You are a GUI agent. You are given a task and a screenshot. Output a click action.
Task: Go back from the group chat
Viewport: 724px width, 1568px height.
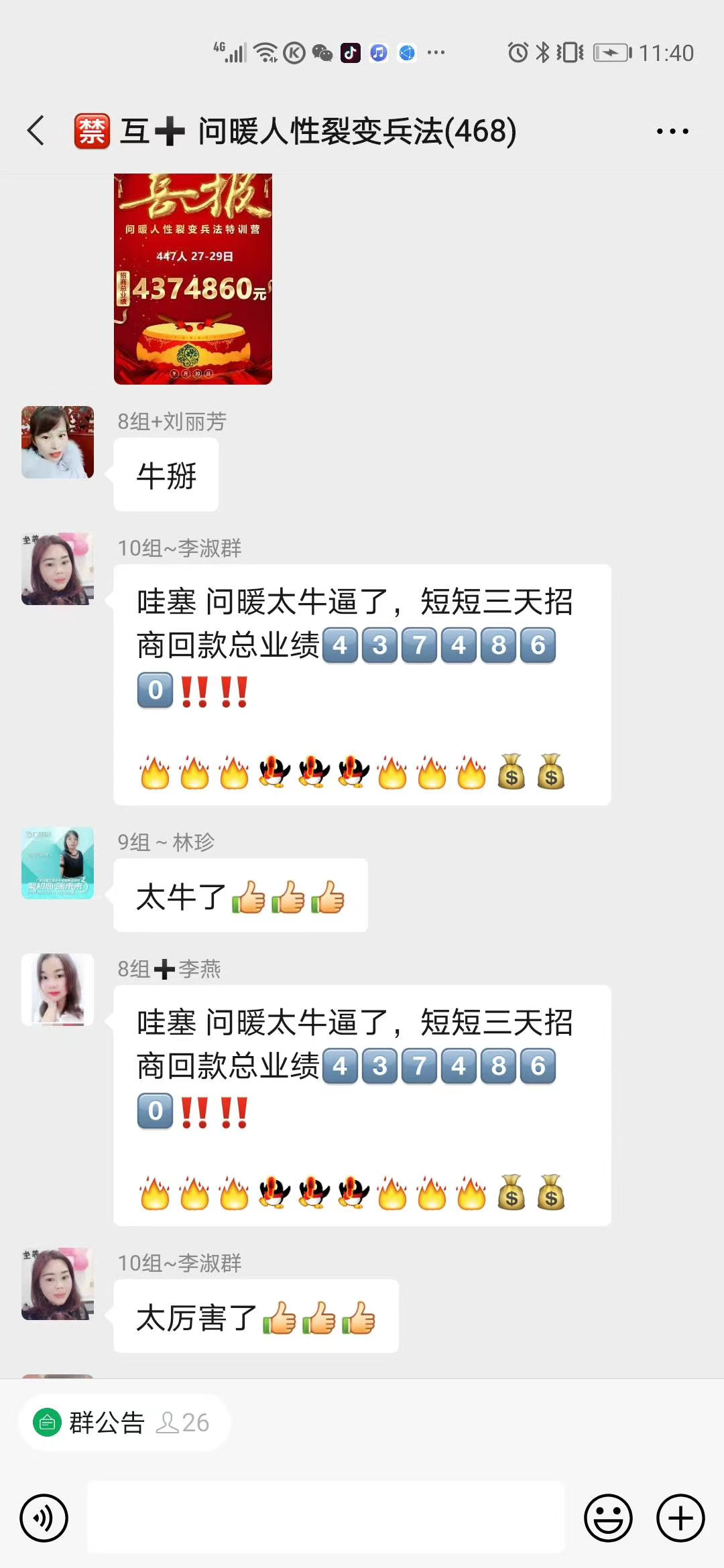[36, 130]
